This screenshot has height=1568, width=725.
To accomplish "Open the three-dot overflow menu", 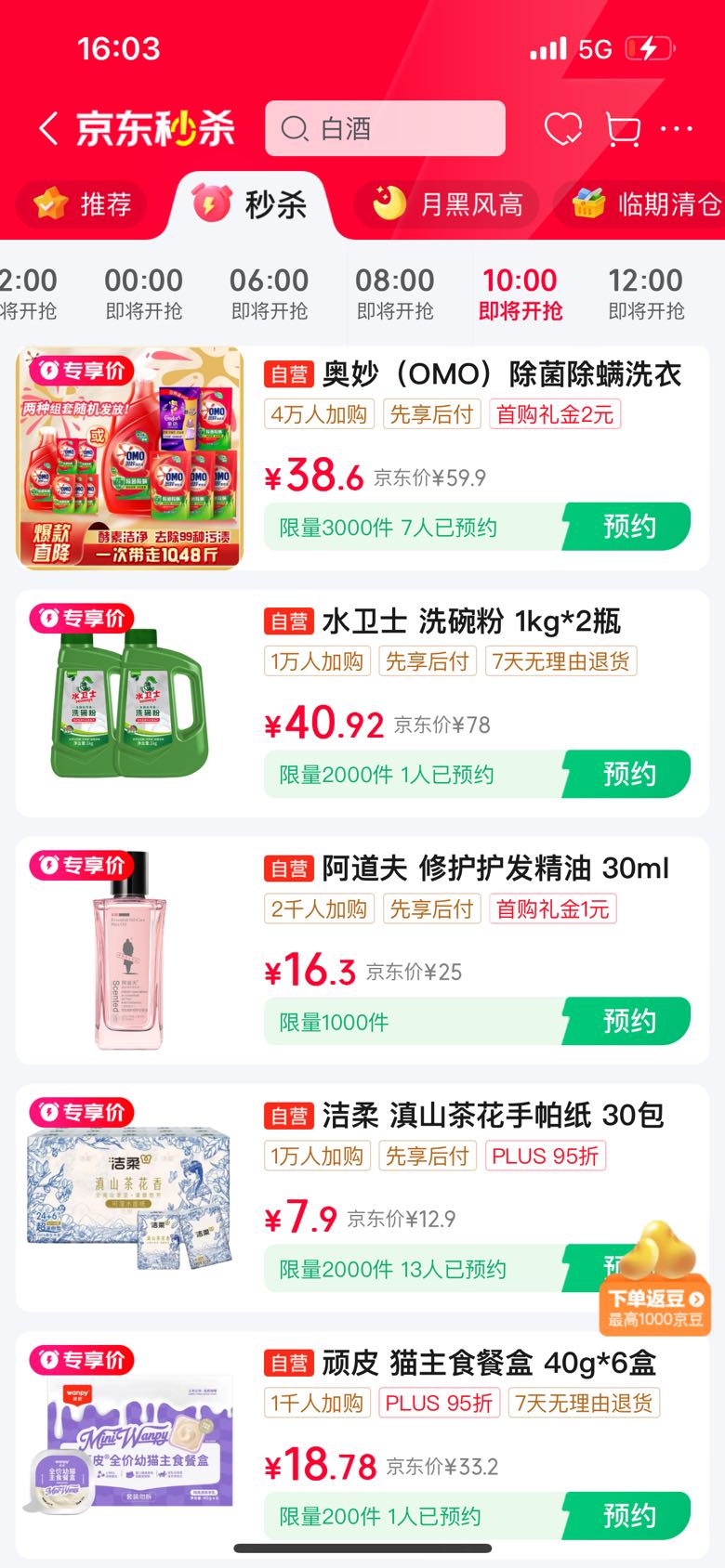I will (677, 129).
